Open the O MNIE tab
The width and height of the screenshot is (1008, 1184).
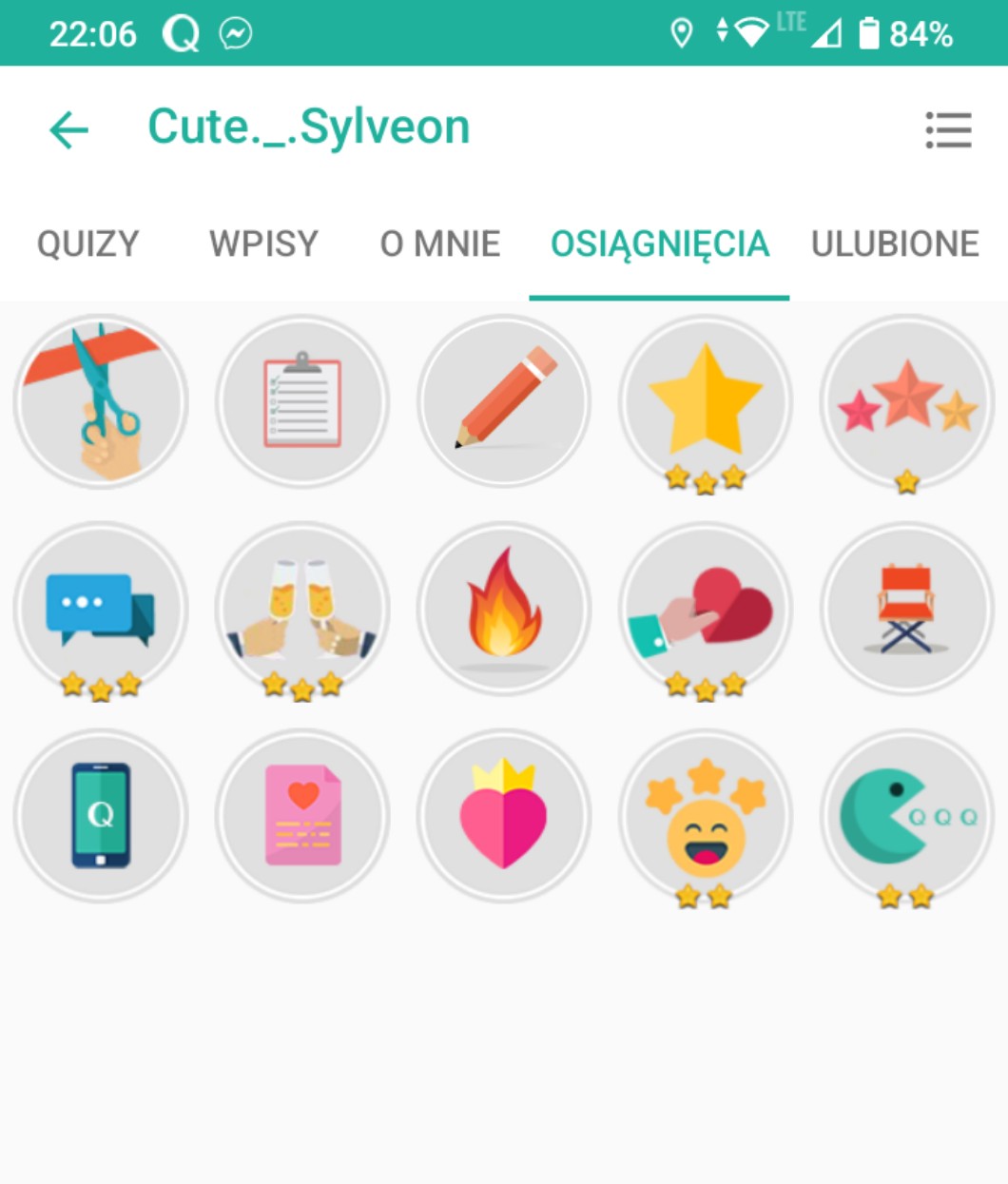point(439,244)
